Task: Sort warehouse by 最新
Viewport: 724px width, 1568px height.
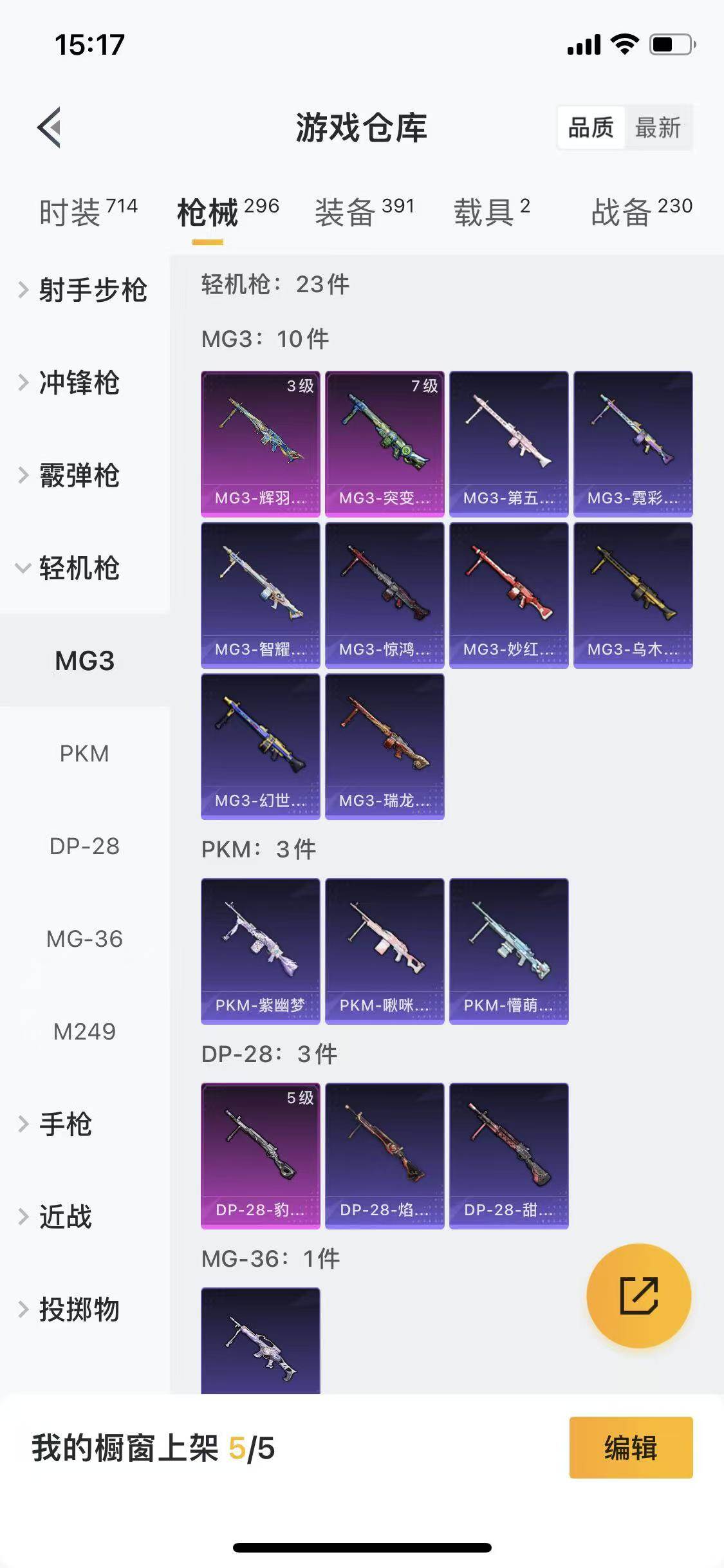Action: 658,127
